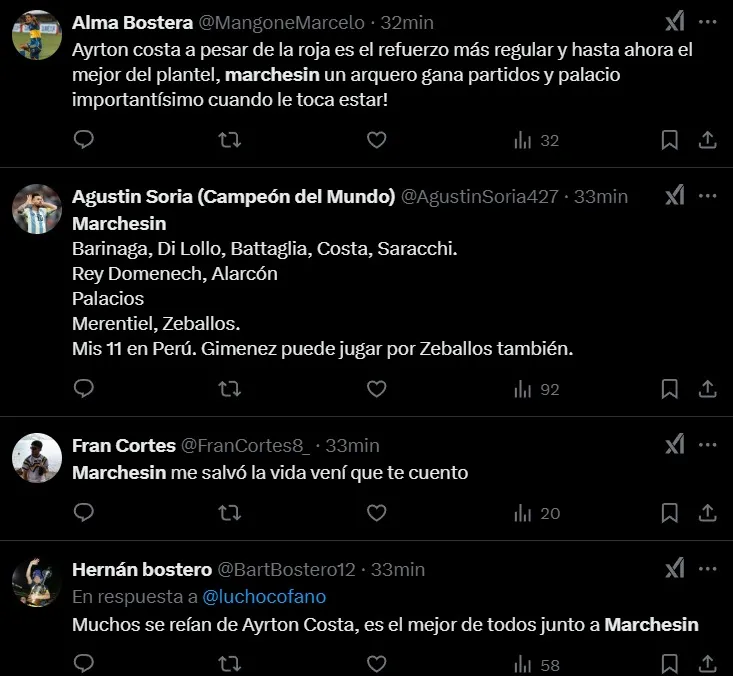
Task: Open more options on Fran Cortes's tweet
Action: click(x=707, y=444)
